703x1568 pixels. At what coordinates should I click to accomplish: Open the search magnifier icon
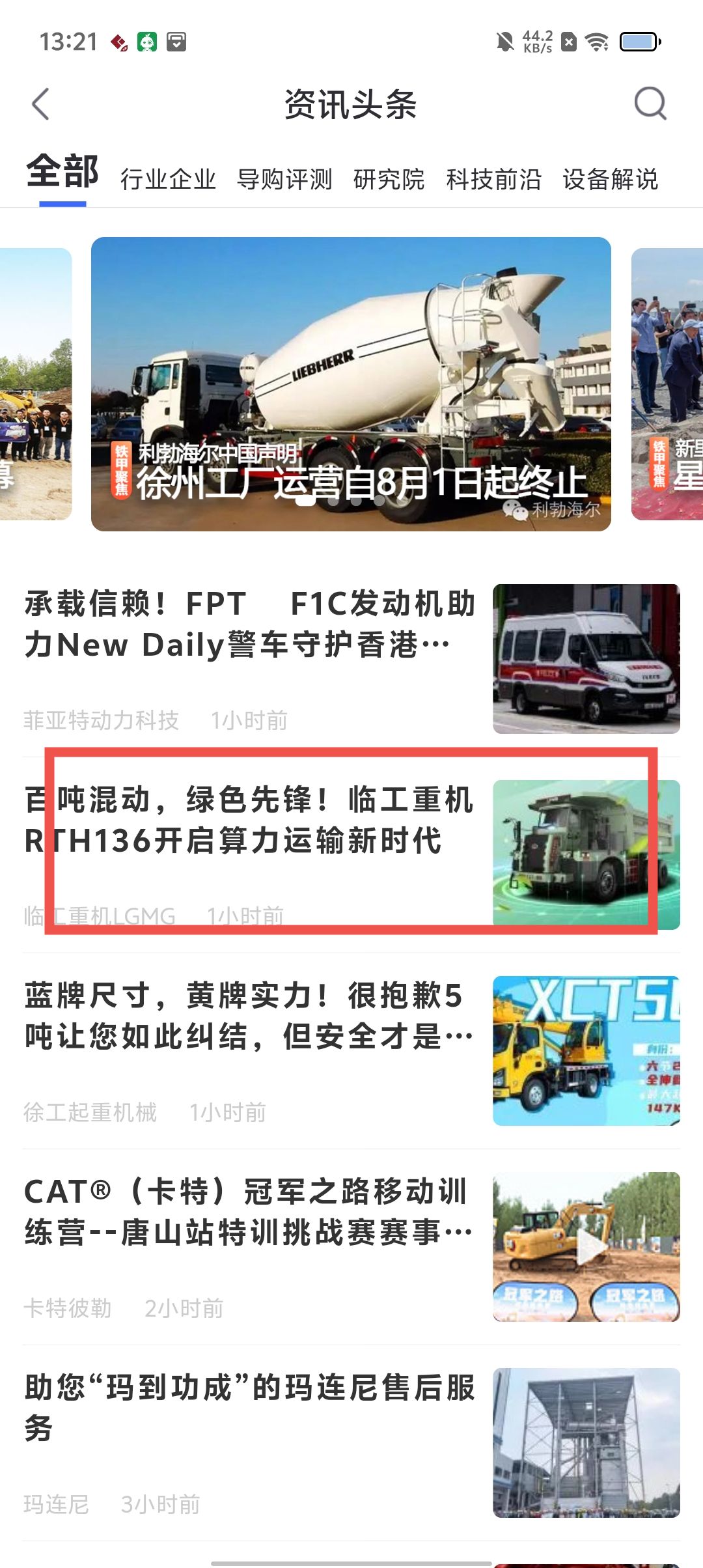pos(650,104)
